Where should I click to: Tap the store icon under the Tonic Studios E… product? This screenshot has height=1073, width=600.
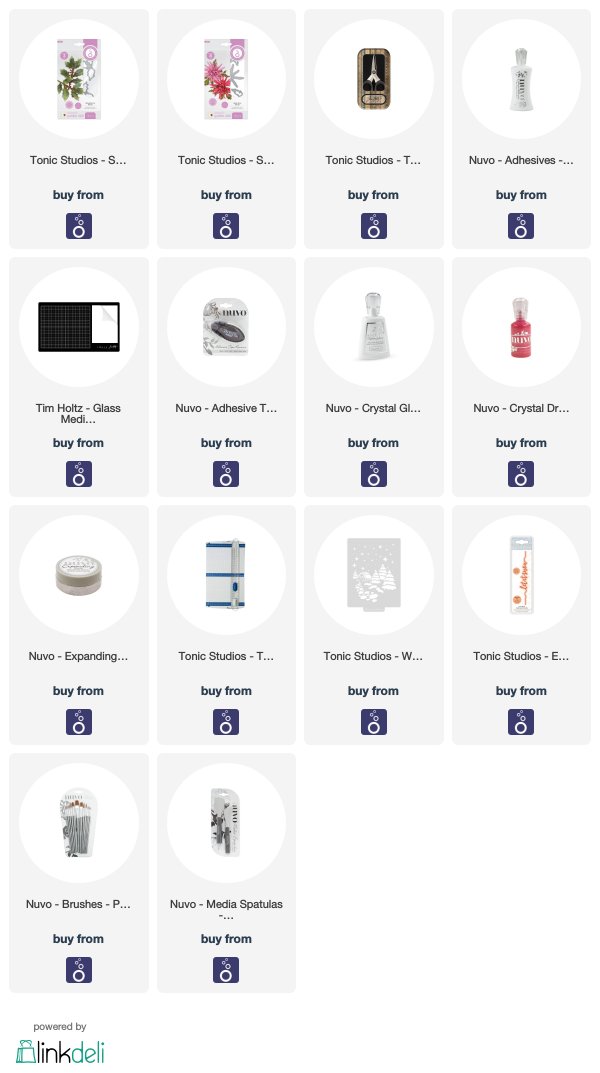click(x=520, y=722)
